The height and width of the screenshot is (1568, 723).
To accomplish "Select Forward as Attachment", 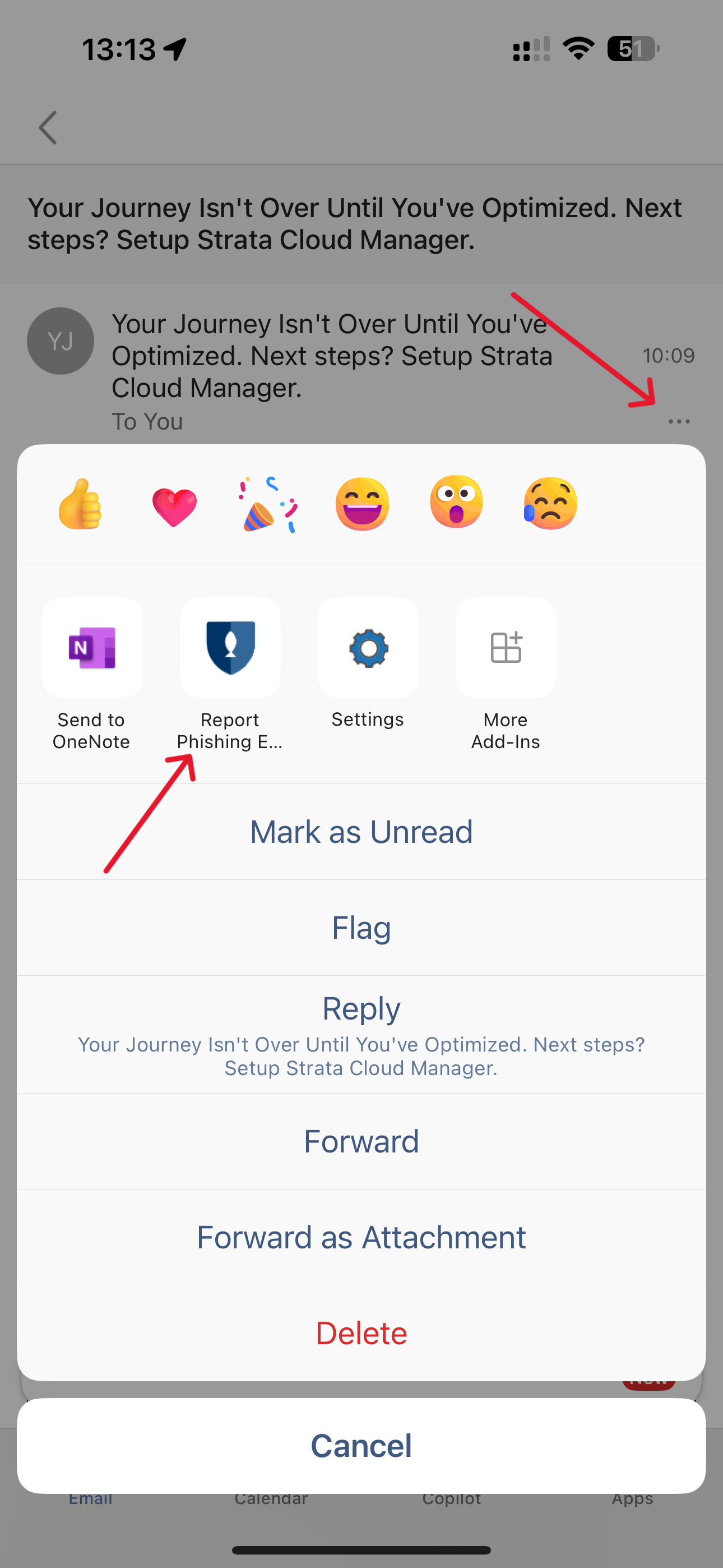I will pos(361,1238).
